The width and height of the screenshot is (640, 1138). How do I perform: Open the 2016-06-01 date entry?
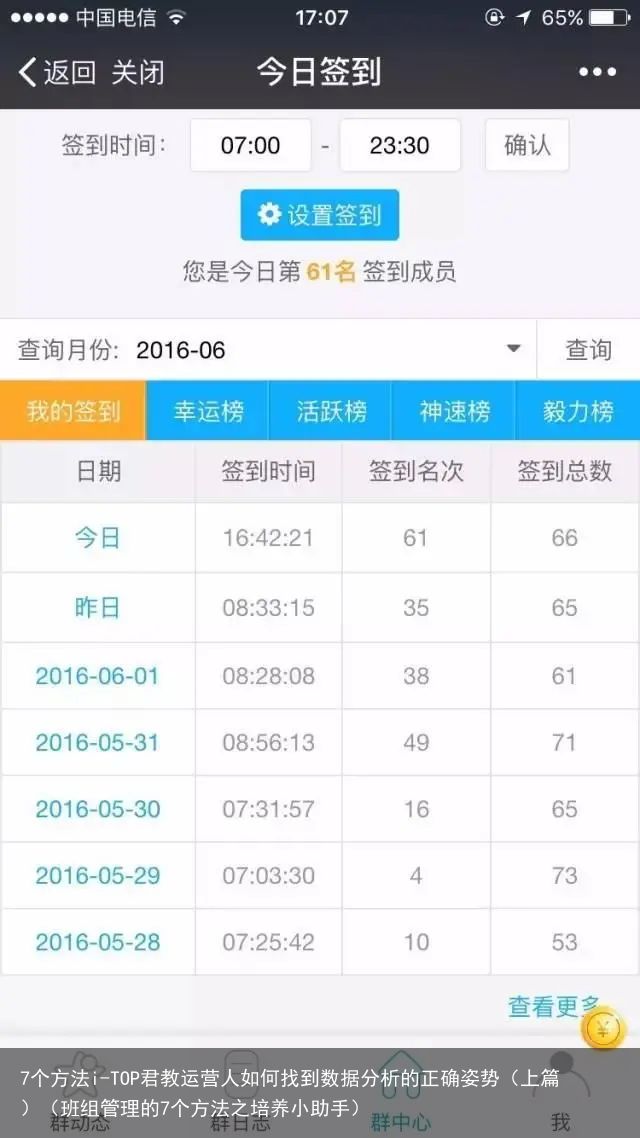click(97, 676)
